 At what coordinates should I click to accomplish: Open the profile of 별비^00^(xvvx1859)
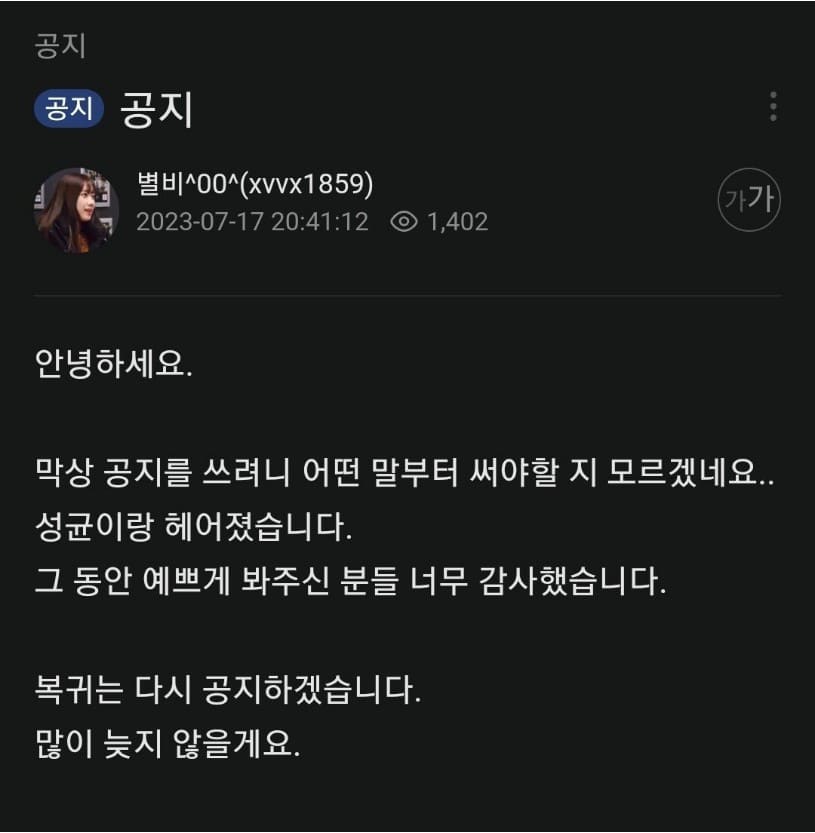coord(255,185)
